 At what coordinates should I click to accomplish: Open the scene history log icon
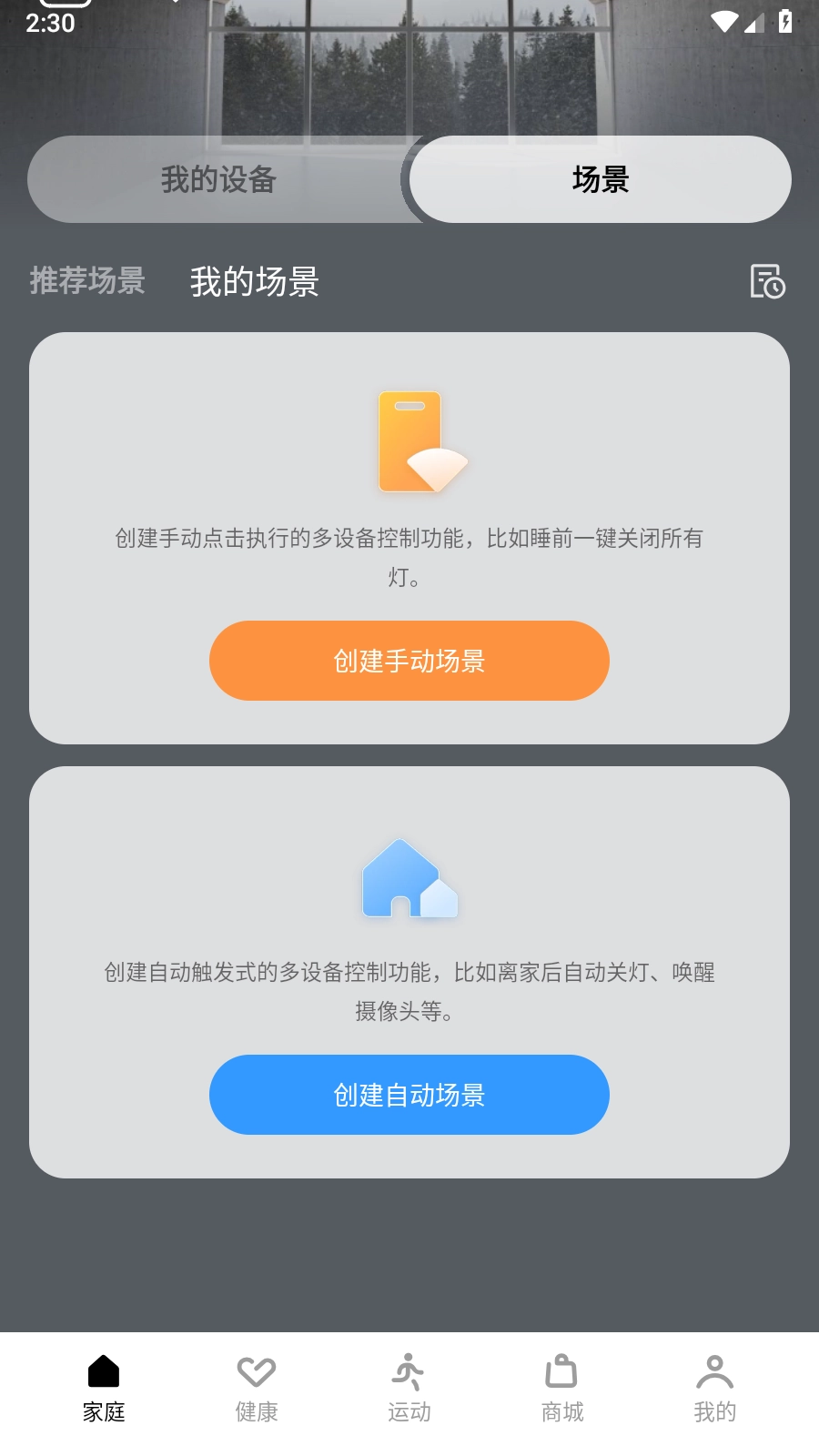click(x=768, y=283)
